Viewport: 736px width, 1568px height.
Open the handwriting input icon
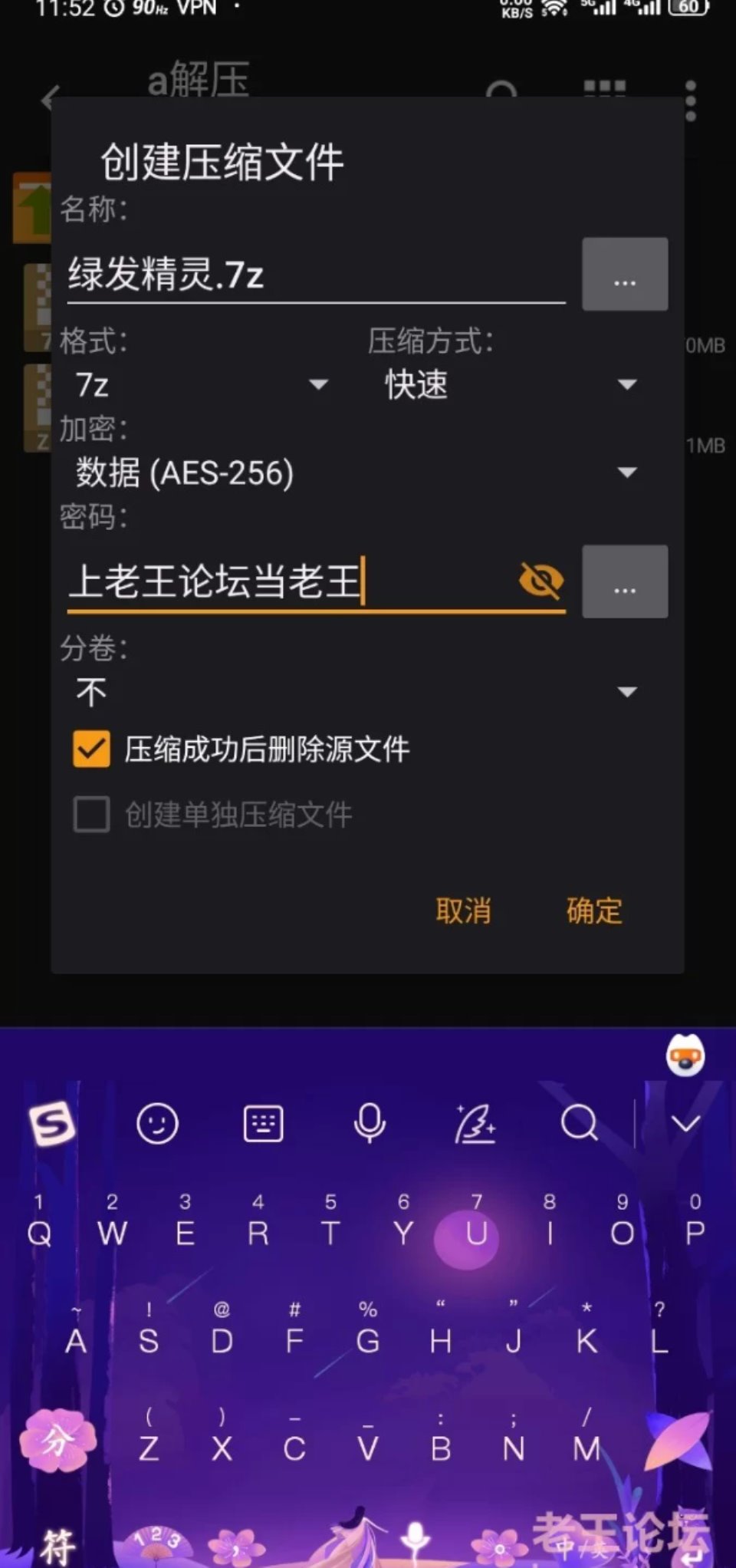[x=475, y=1124]
